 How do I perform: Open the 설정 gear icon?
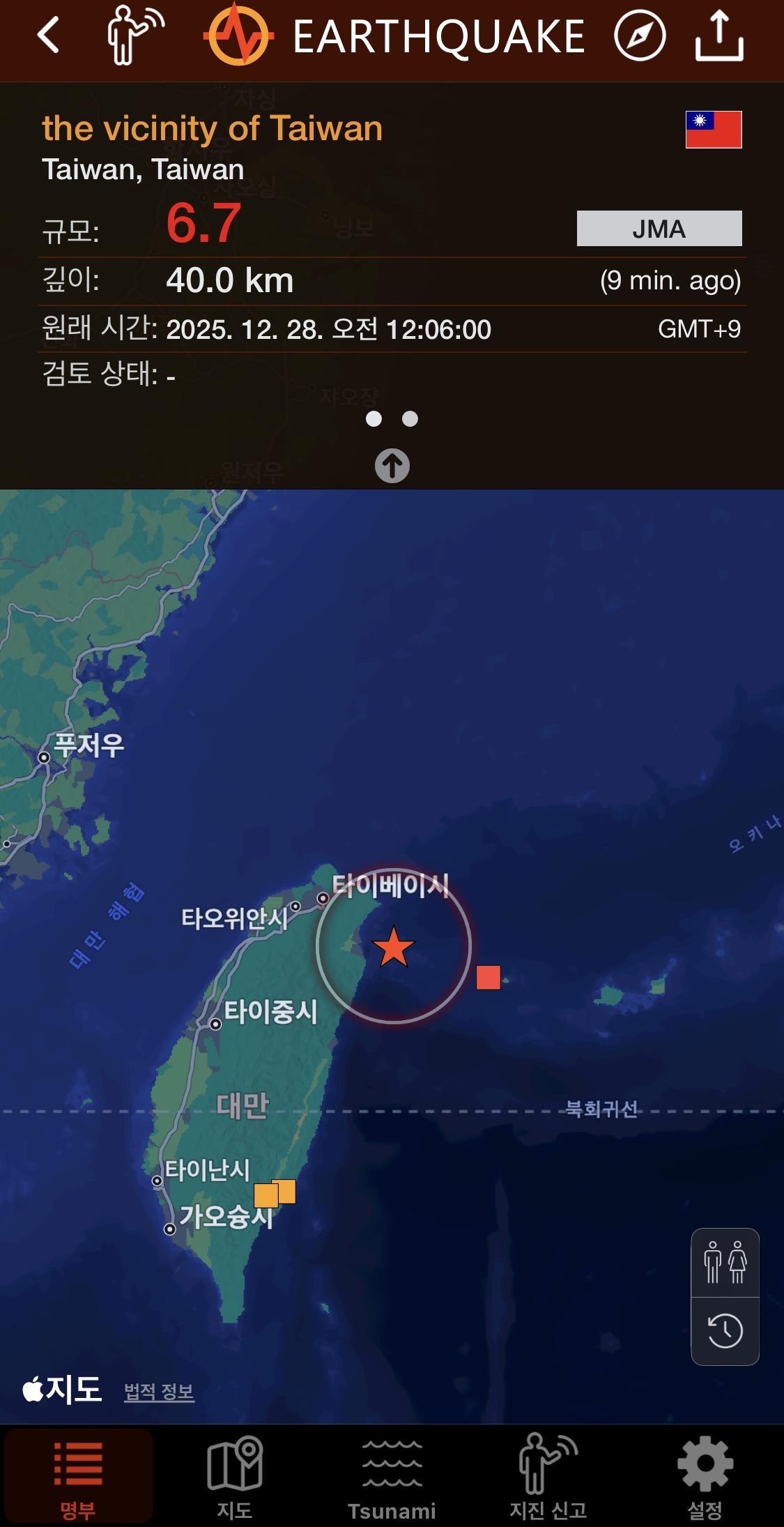point(705,1473)
